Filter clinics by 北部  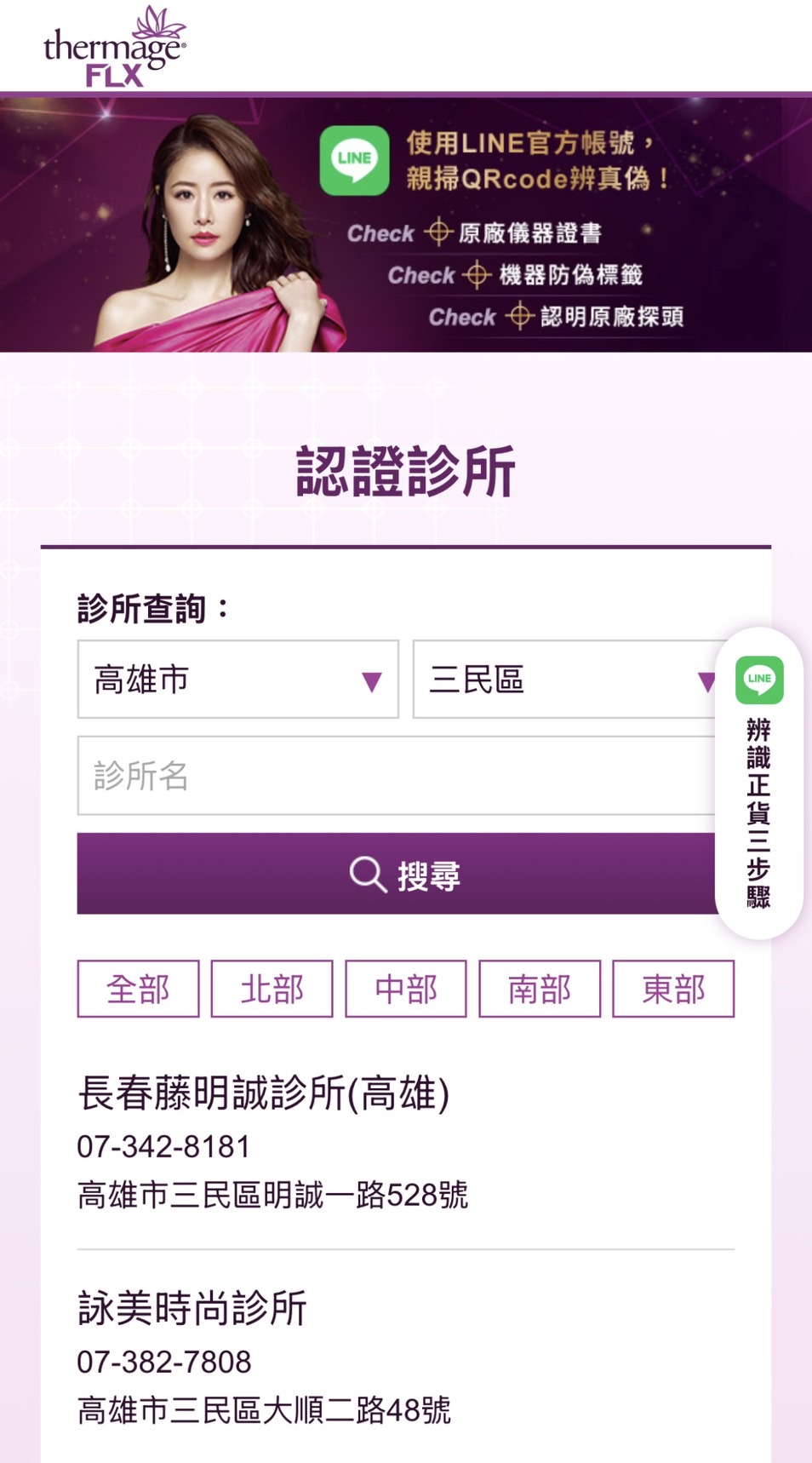272,989
